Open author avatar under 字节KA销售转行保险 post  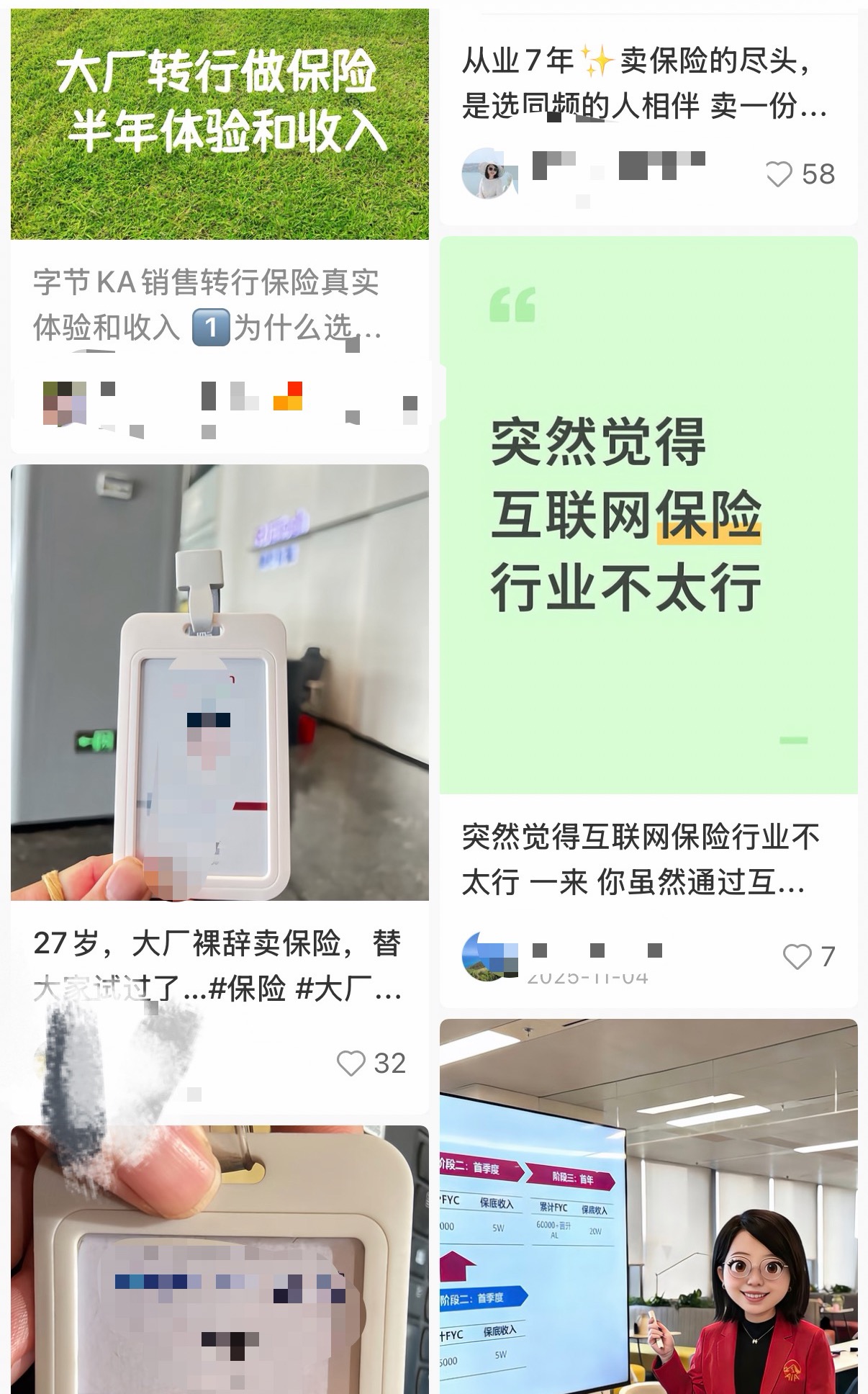pyautogui.click(x=65, y=402)
